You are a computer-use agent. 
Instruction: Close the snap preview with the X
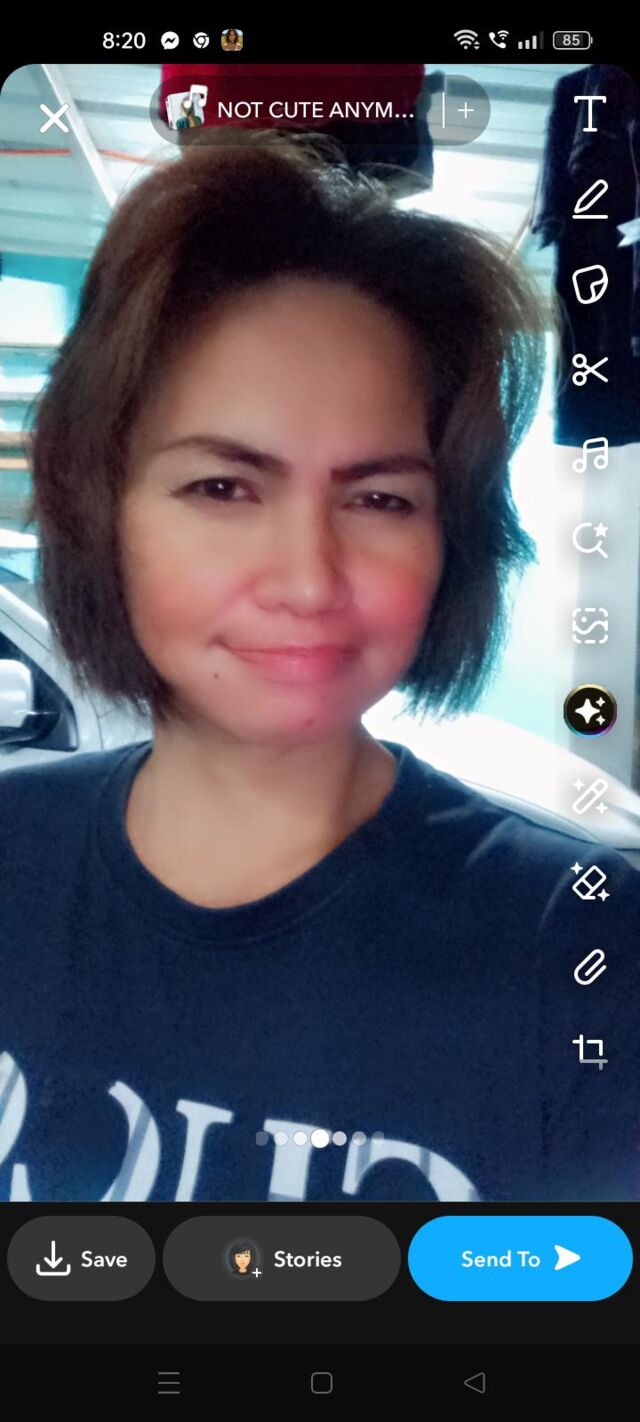54,119
